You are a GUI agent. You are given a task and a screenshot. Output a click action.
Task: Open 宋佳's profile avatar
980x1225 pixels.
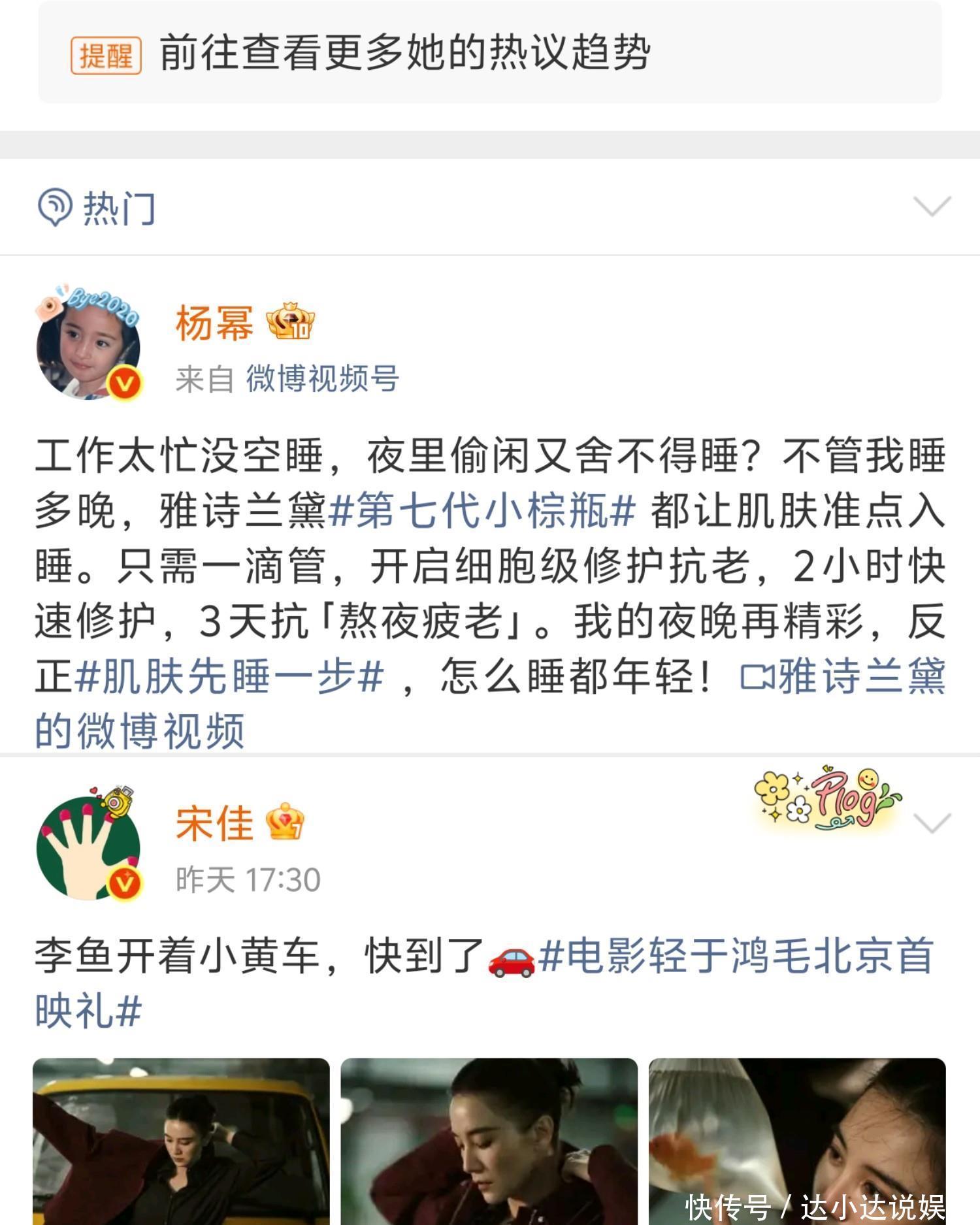point(88,846)
